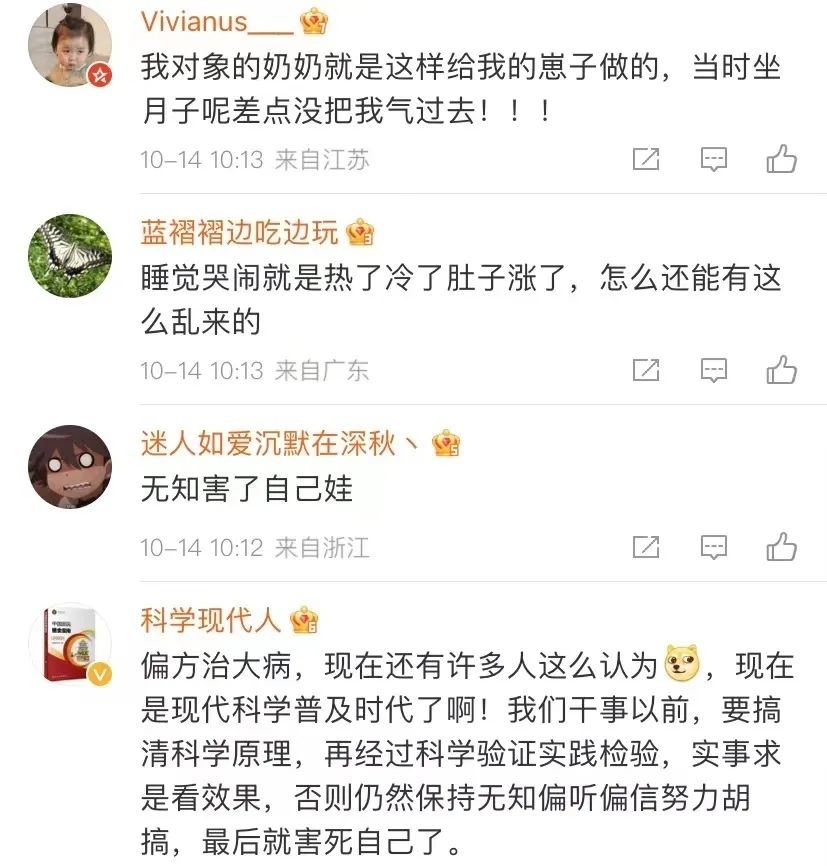The width and height of the screenshot is (827, 866).
Task: Repost the 无知害了自己娃 comment
Action: tap(647, 547)
